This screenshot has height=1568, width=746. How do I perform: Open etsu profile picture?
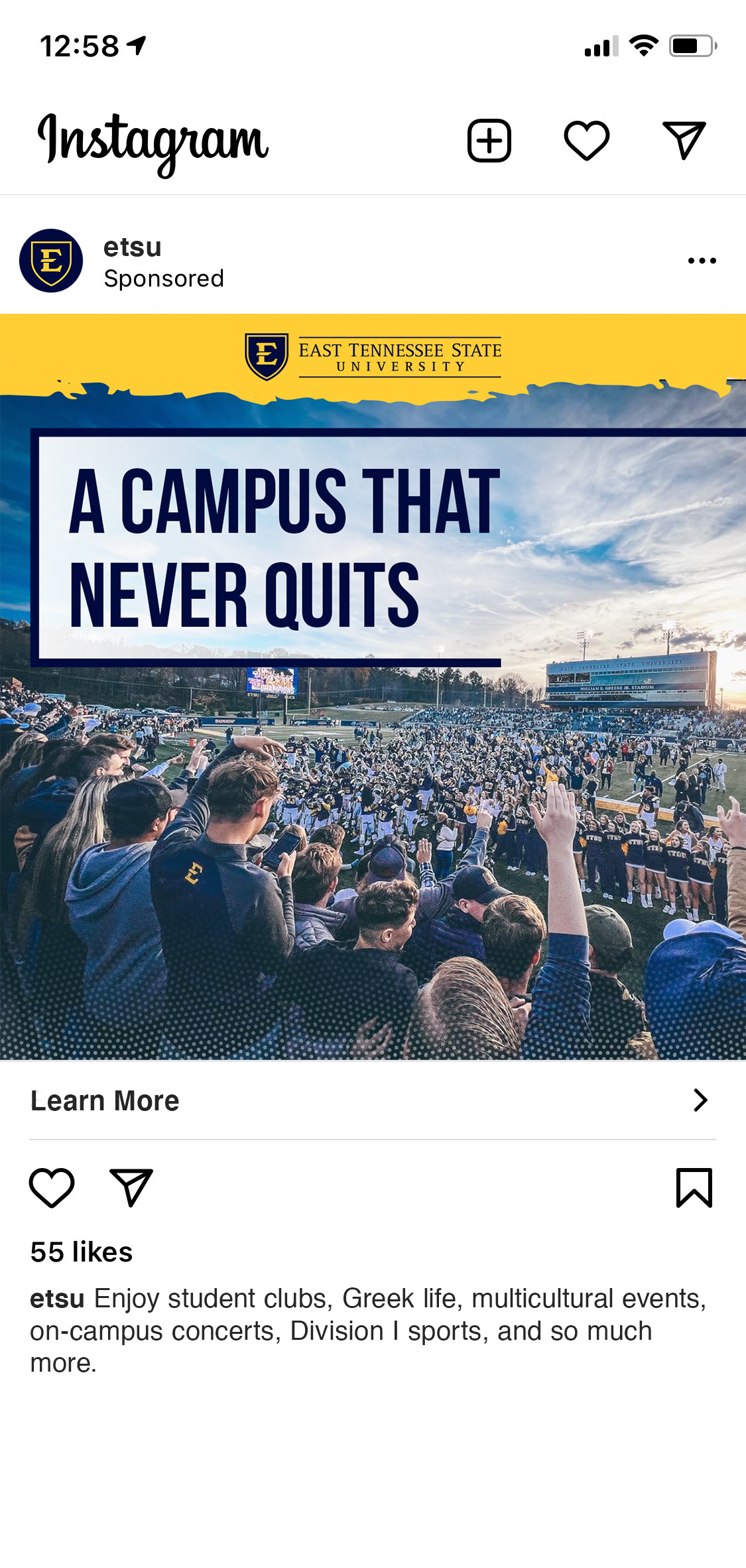tap(51, 261)
